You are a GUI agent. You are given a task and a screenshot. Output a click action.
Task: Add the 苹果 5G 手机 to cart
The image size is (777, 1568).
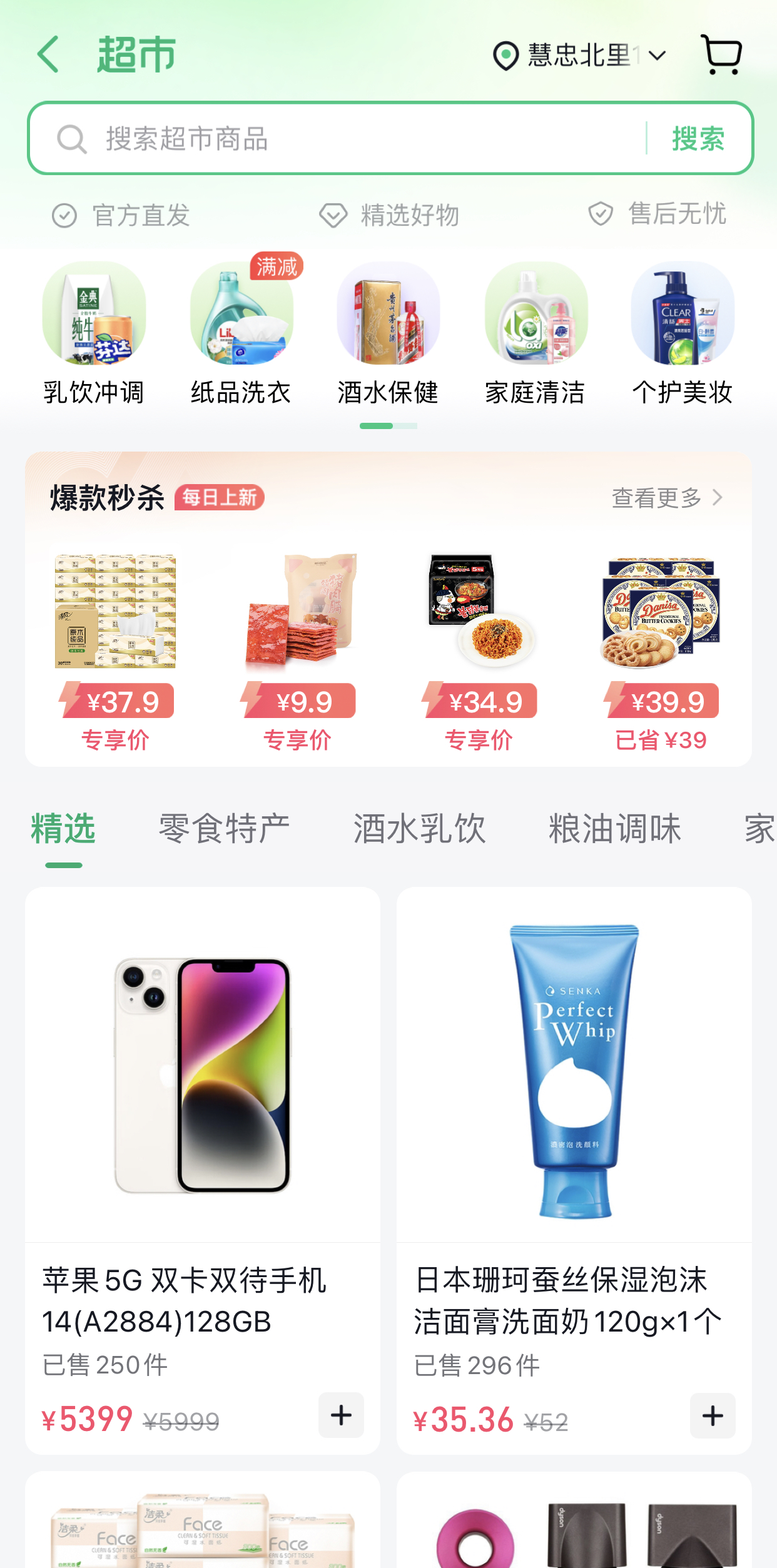click(341, 1415)
